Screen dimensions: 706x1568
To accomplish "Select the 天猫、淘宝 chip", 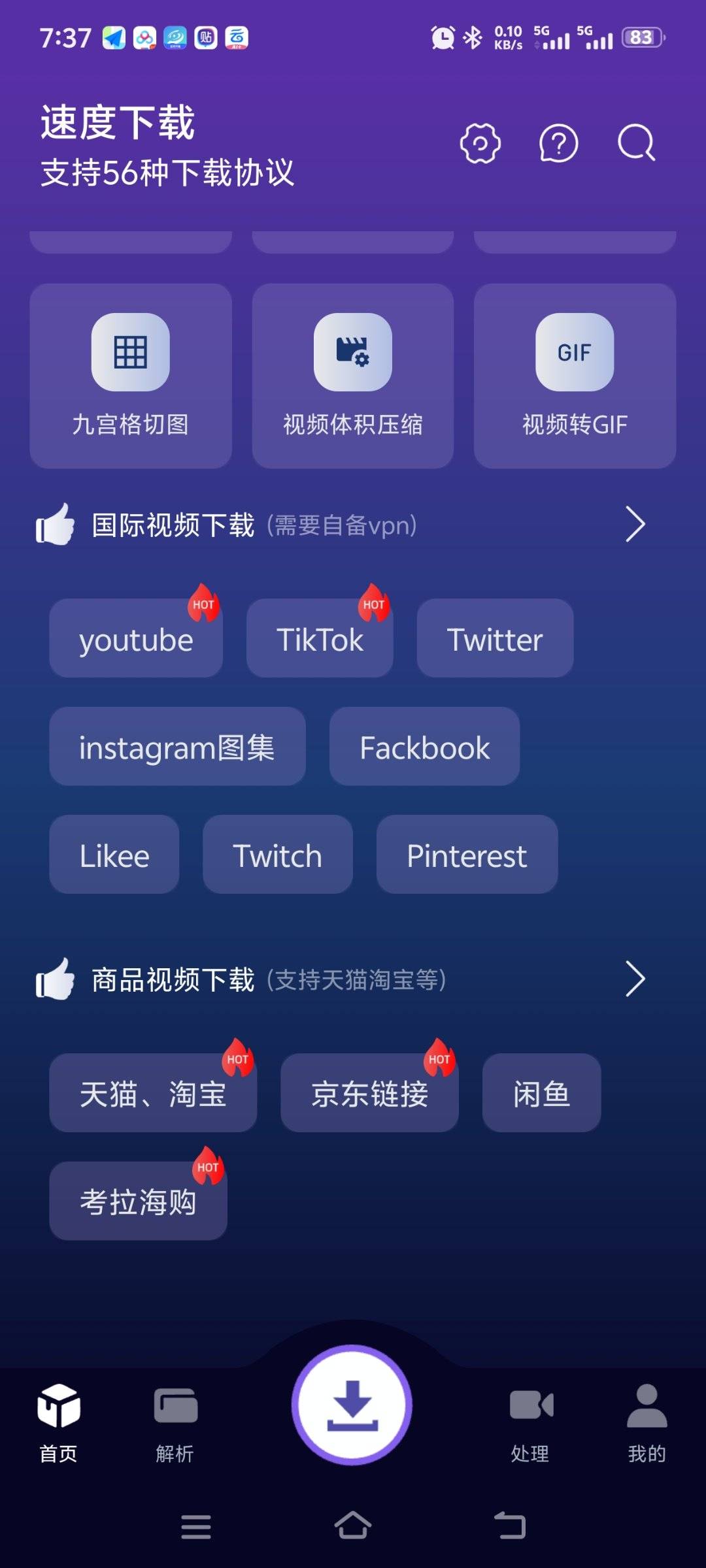I will [x=153, y=1093].
